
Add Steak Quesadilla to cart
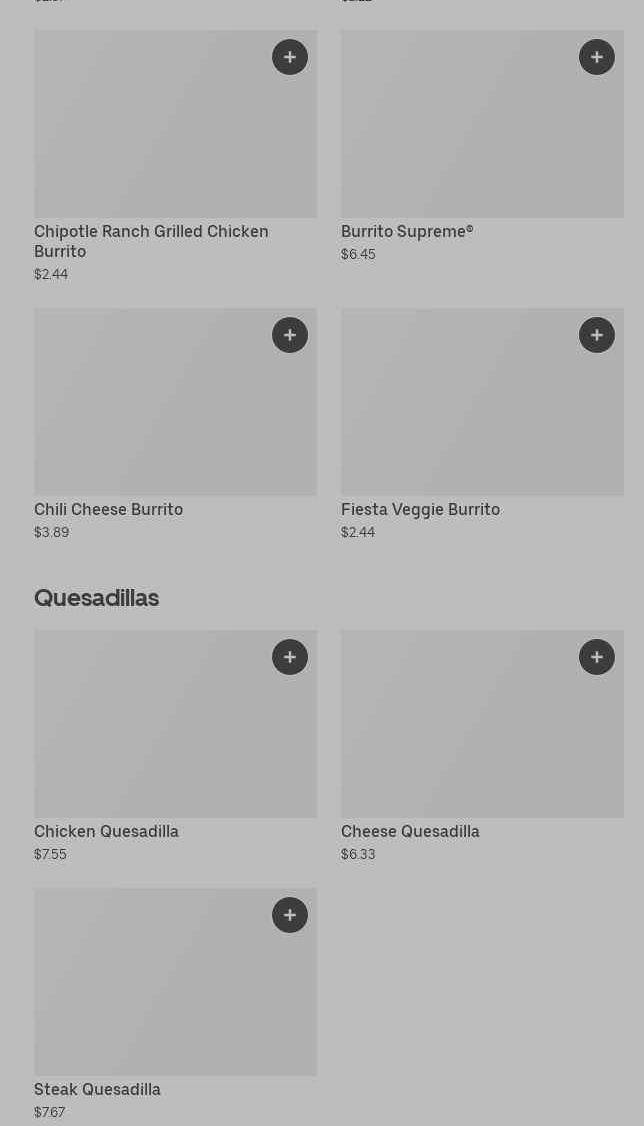click(290, 915)
